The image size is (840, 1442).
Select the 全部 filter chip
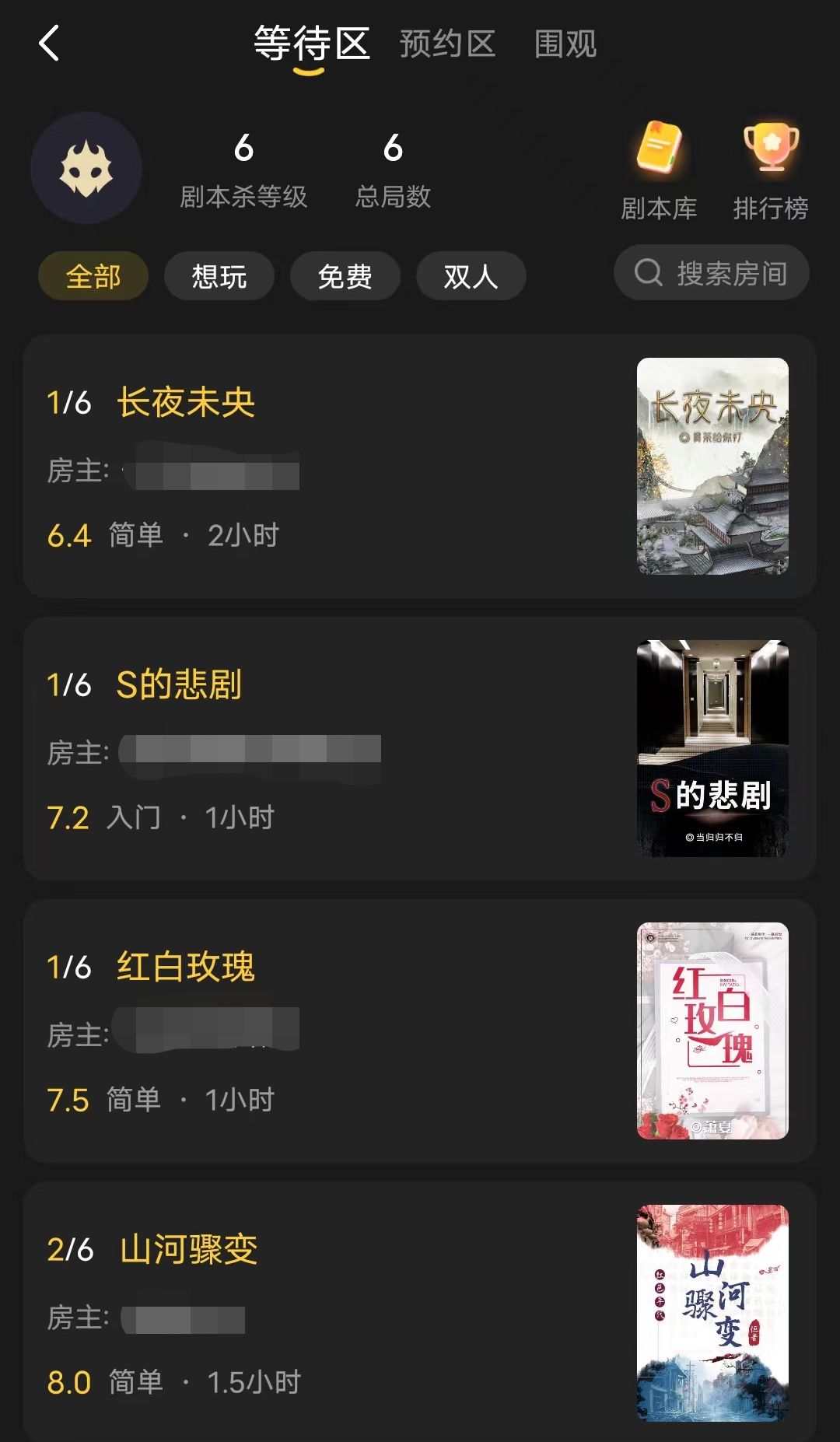tap(93, 276)
